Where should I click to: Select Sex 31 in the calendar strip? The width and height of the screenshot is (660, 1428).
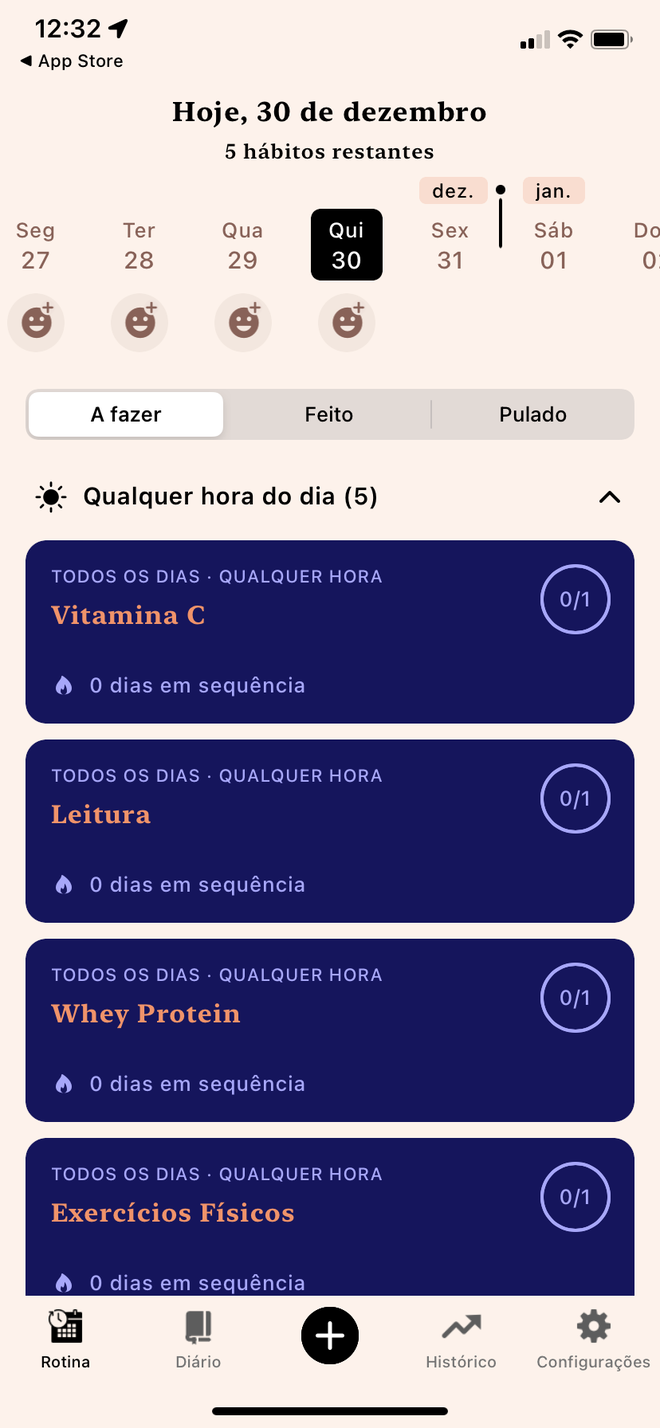click(450, 245)
